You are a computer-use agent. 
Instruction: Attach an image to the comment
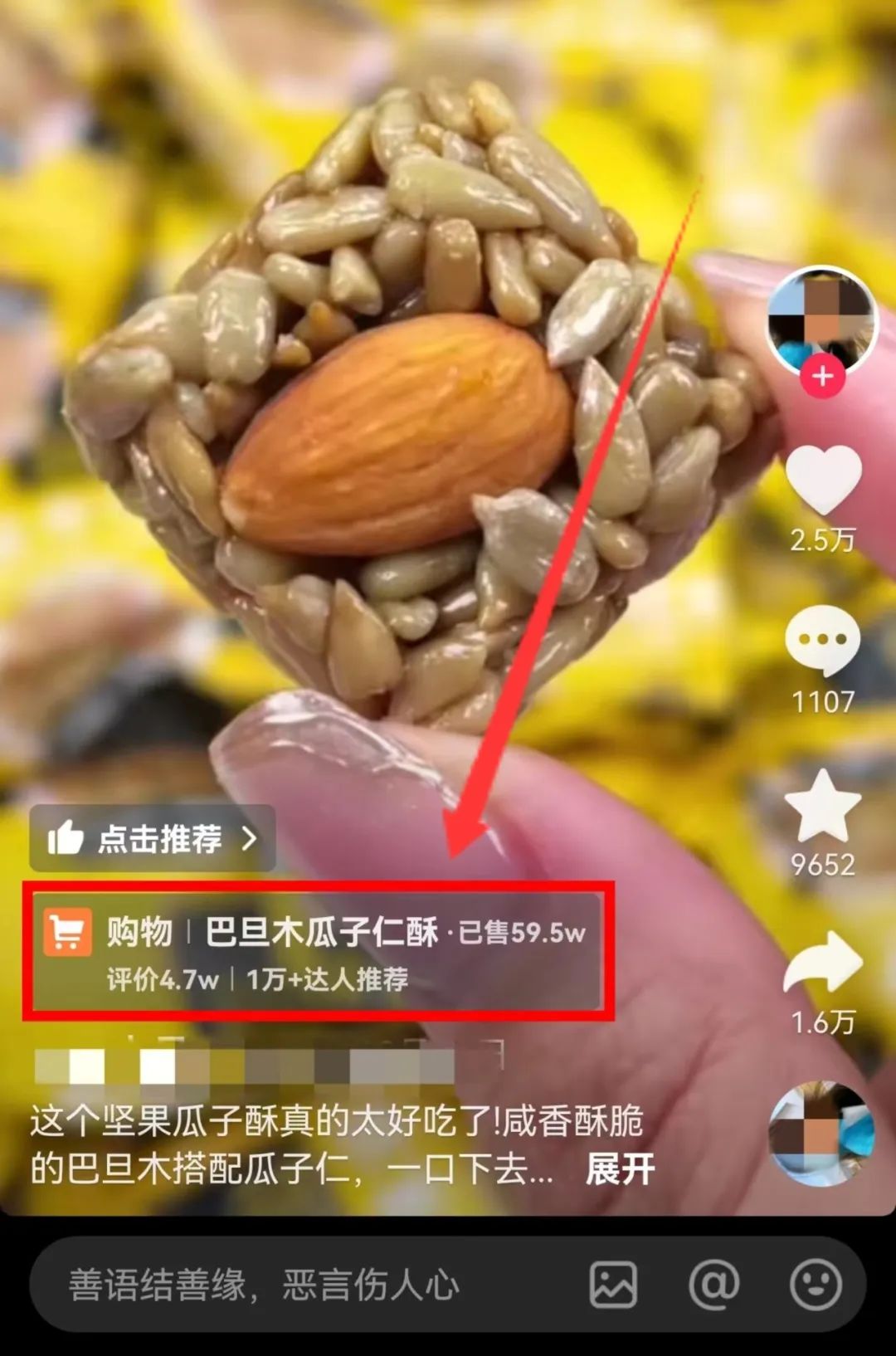[x=613, y=1285]
